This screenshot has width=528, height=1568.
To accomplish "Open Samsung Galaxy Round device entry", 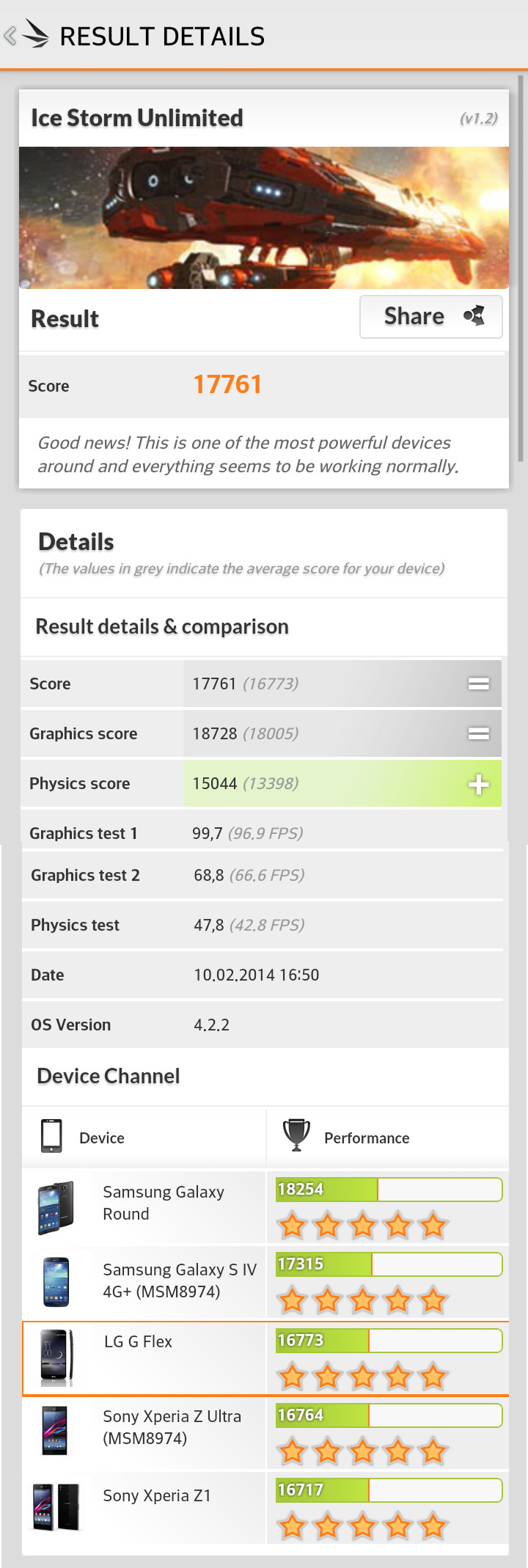I will click(x=163, y=1203).
